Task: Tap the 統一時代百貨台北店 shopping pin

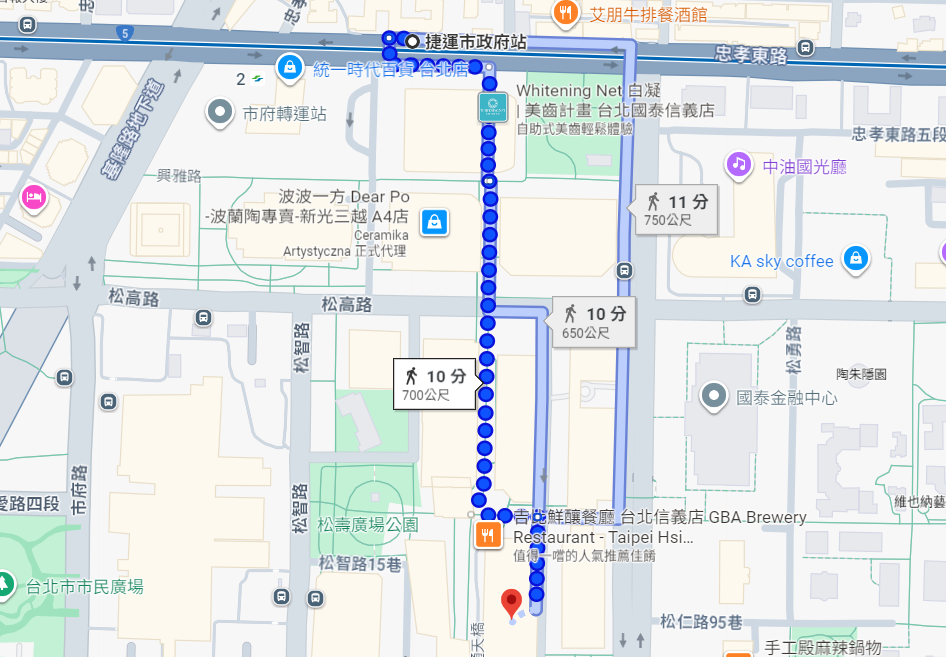Action: point(289,68)
